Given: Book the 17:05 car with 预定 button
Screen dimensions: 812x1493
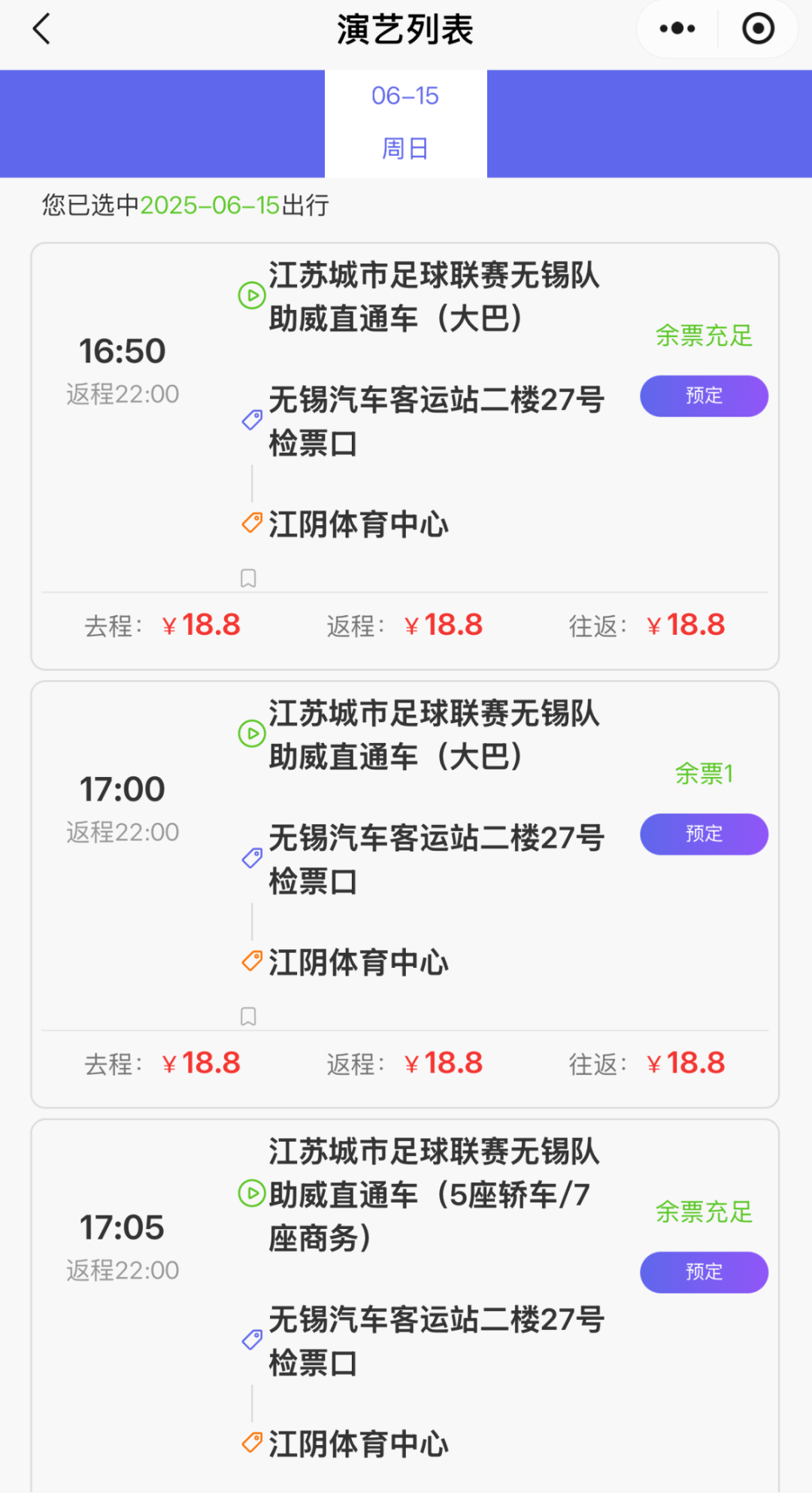Looking at the screenshot, I should coord(704,1272).
